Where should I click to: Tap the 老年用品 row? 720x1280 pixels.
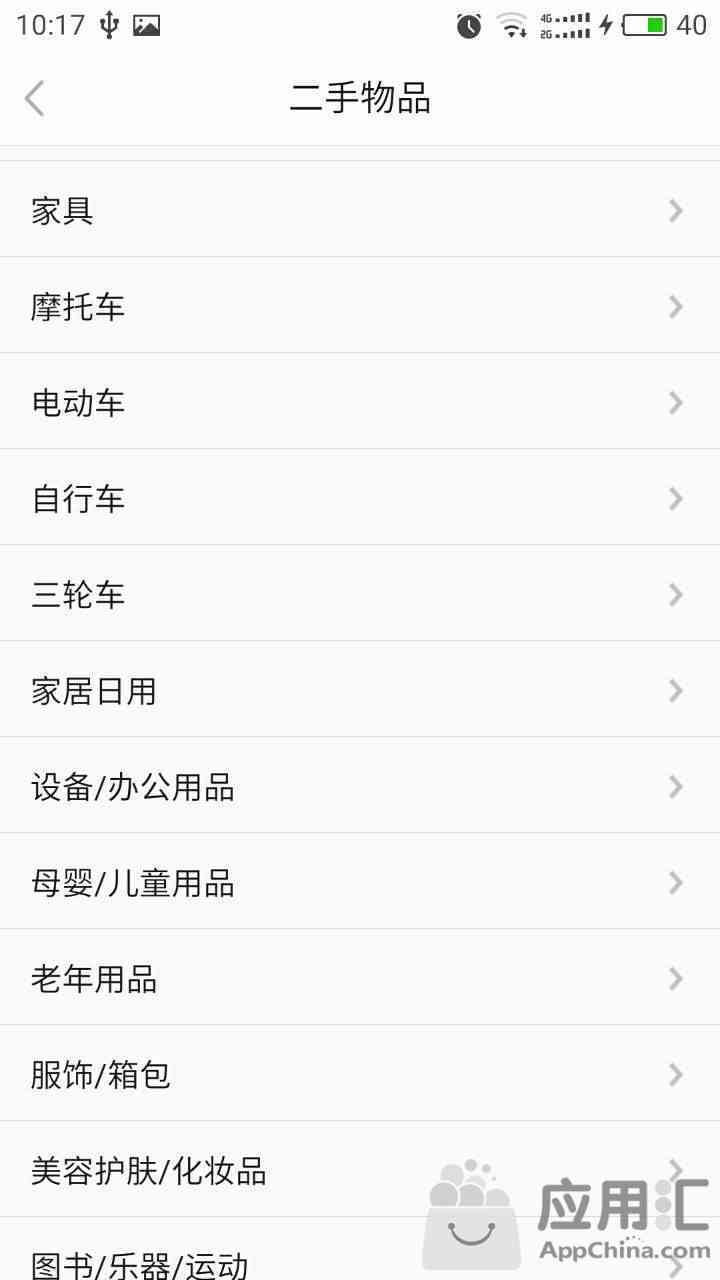coord(360,977)
